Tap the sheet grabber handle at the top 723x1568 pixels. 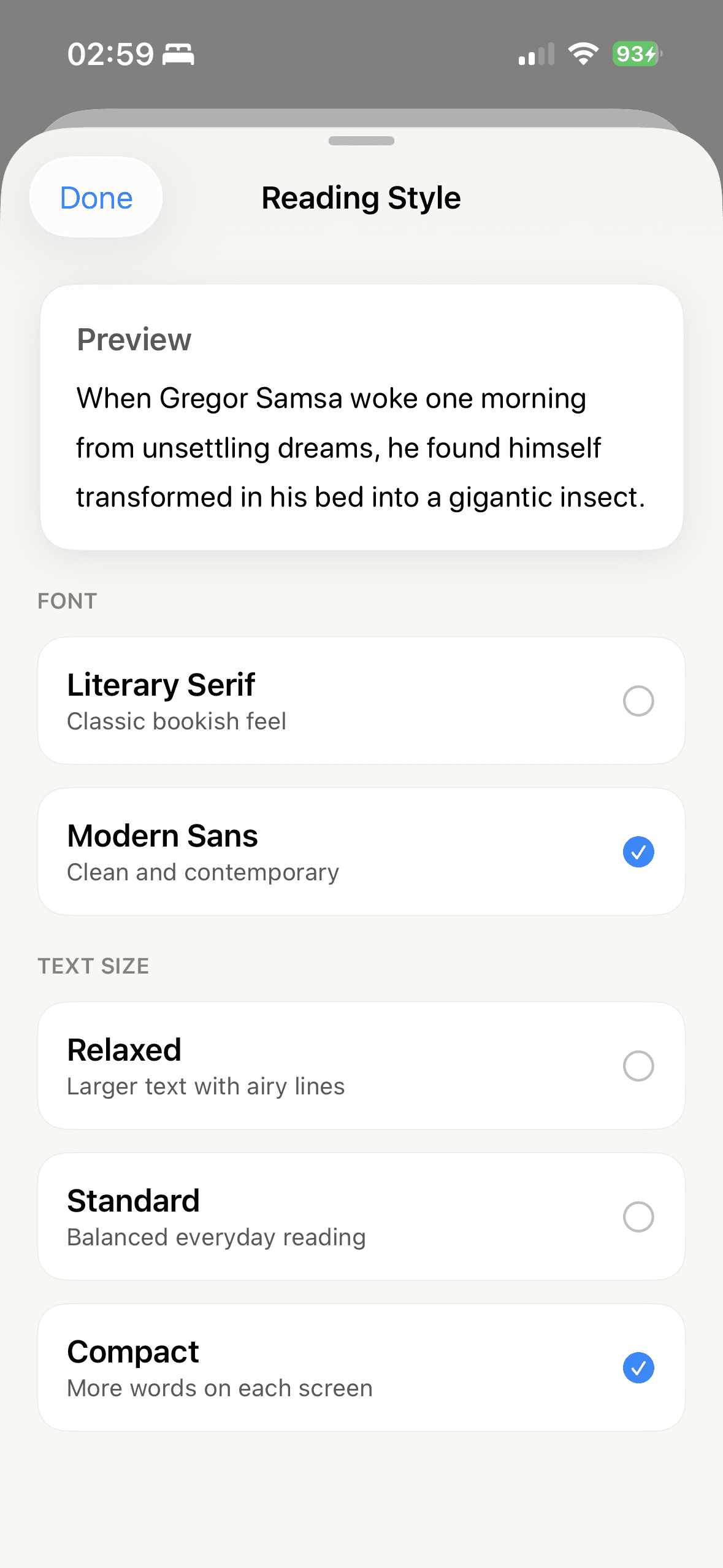coord(361,140)
